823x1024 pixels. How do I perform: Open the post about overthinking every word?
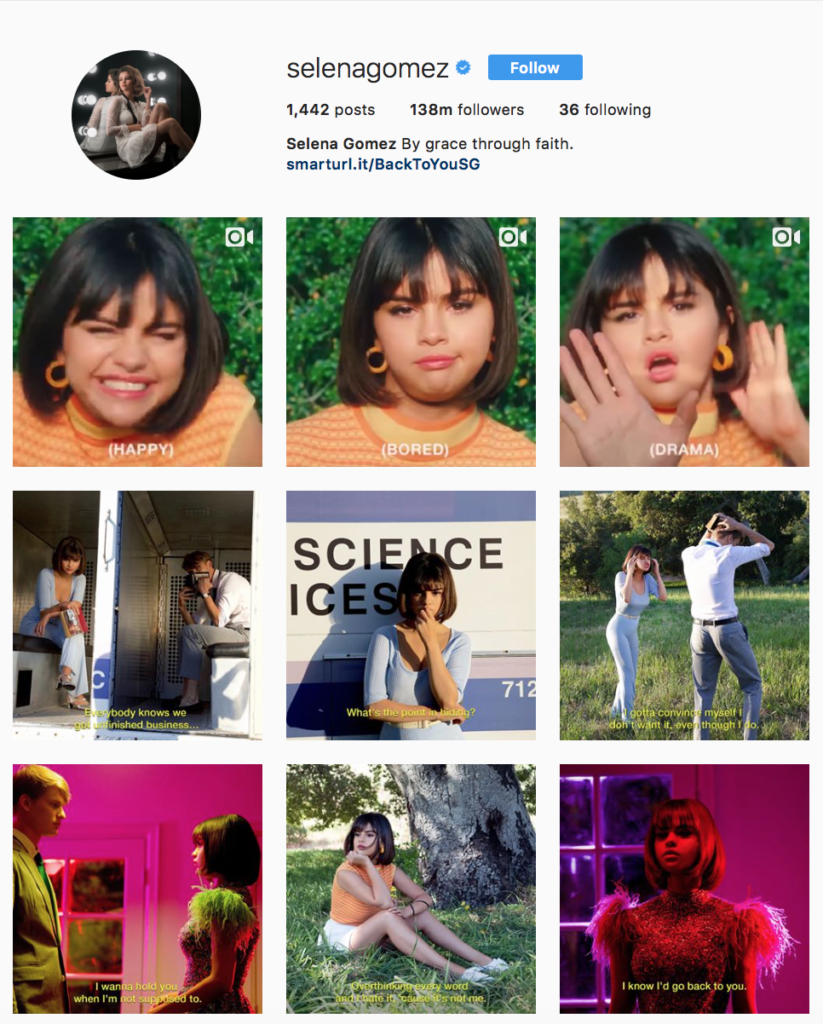(410, 888)
